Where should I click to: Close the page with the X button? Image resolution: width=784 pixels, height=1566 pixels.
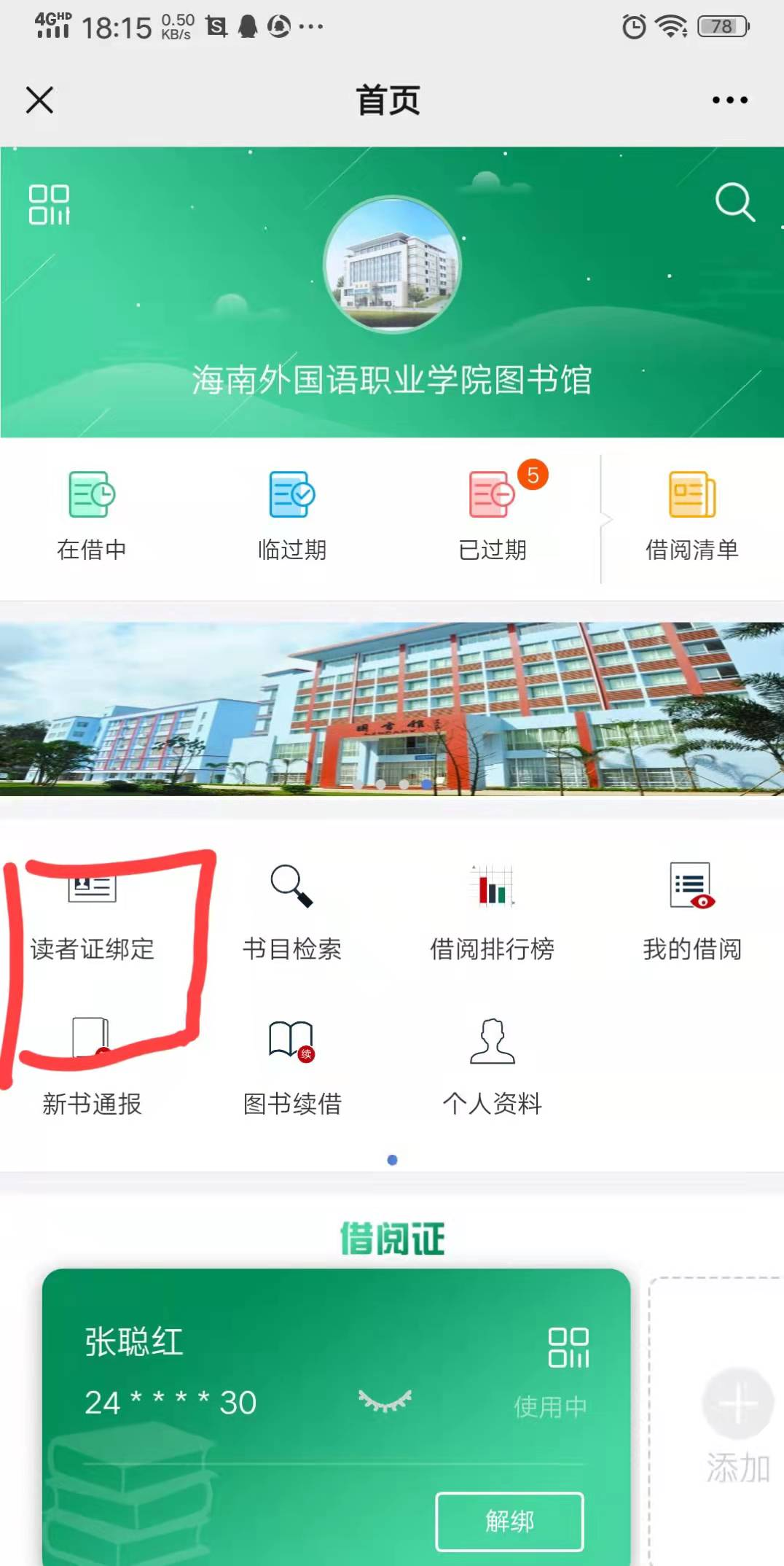pos(39,100)
